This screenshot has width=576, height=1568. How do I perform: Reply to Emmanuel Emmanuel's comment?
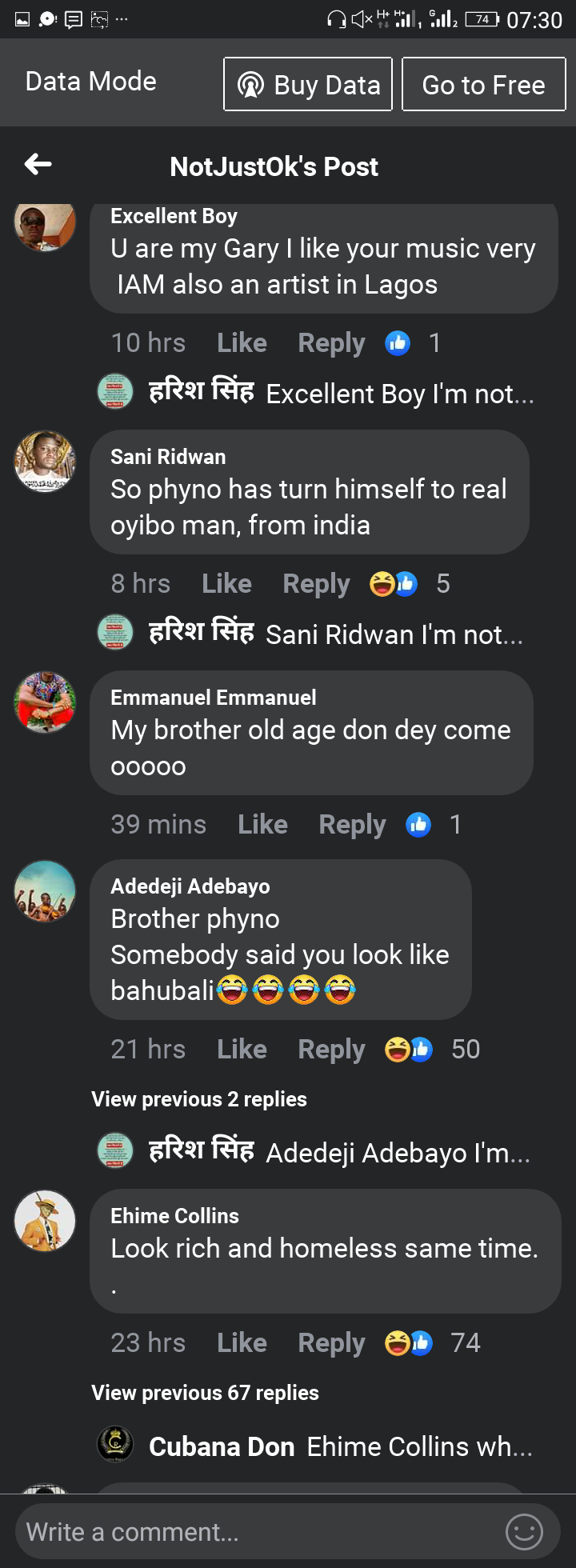coord(352,825)
